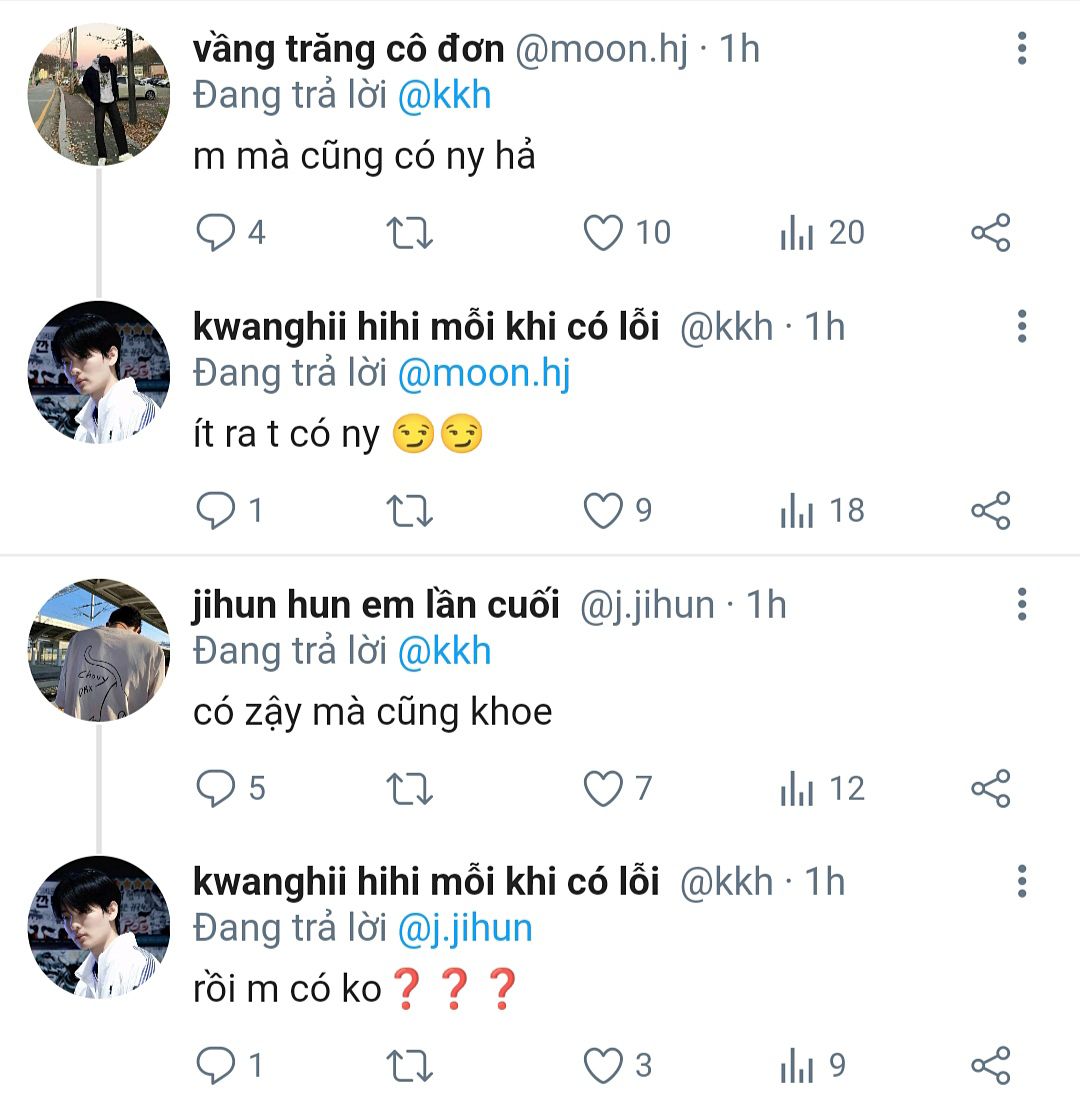Like the reply "m mà cũng có ny hả"
This screenshot has width=1080, height=1100.
[603, 233]
